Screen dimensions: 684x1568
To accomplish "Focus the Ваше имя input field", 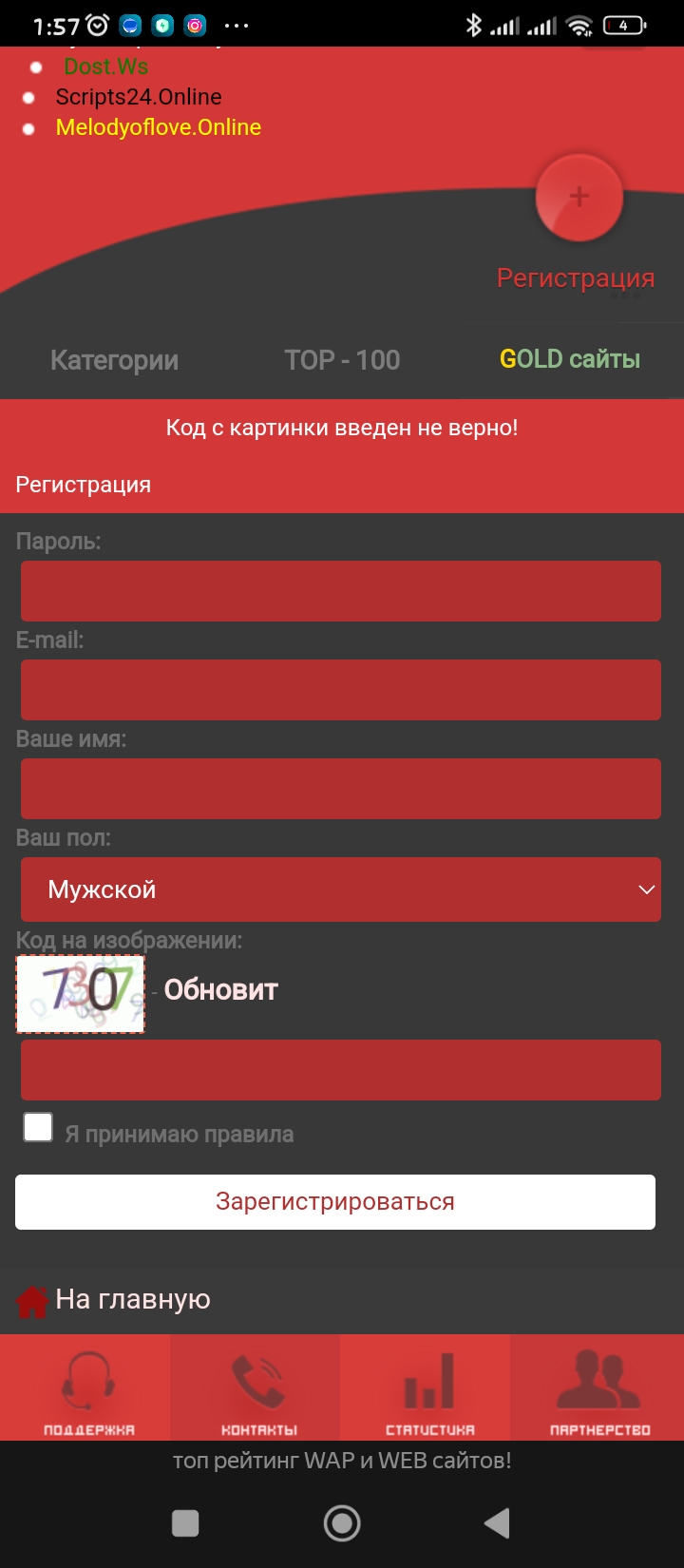I will coord(341,789).
